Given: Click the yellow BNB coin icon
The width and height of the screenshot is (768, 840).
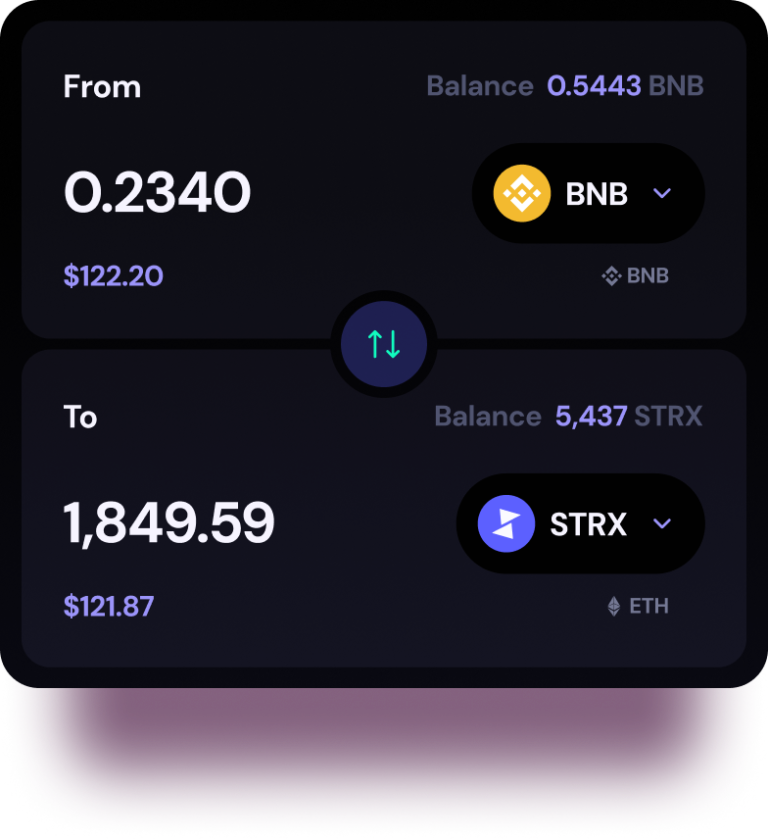Looking at the screenshot, I should click(x=519, y=193).
